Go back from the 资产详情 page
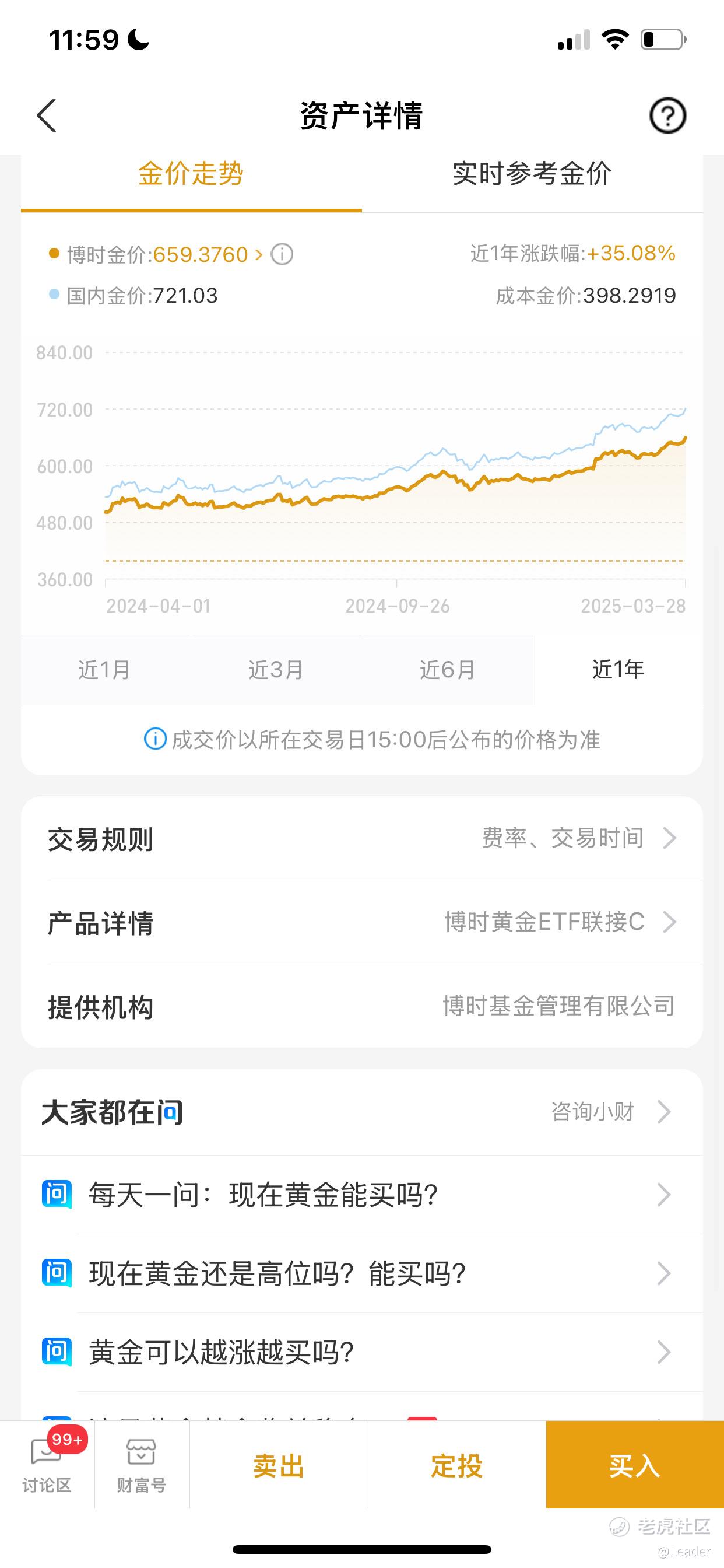 (47, 115)
